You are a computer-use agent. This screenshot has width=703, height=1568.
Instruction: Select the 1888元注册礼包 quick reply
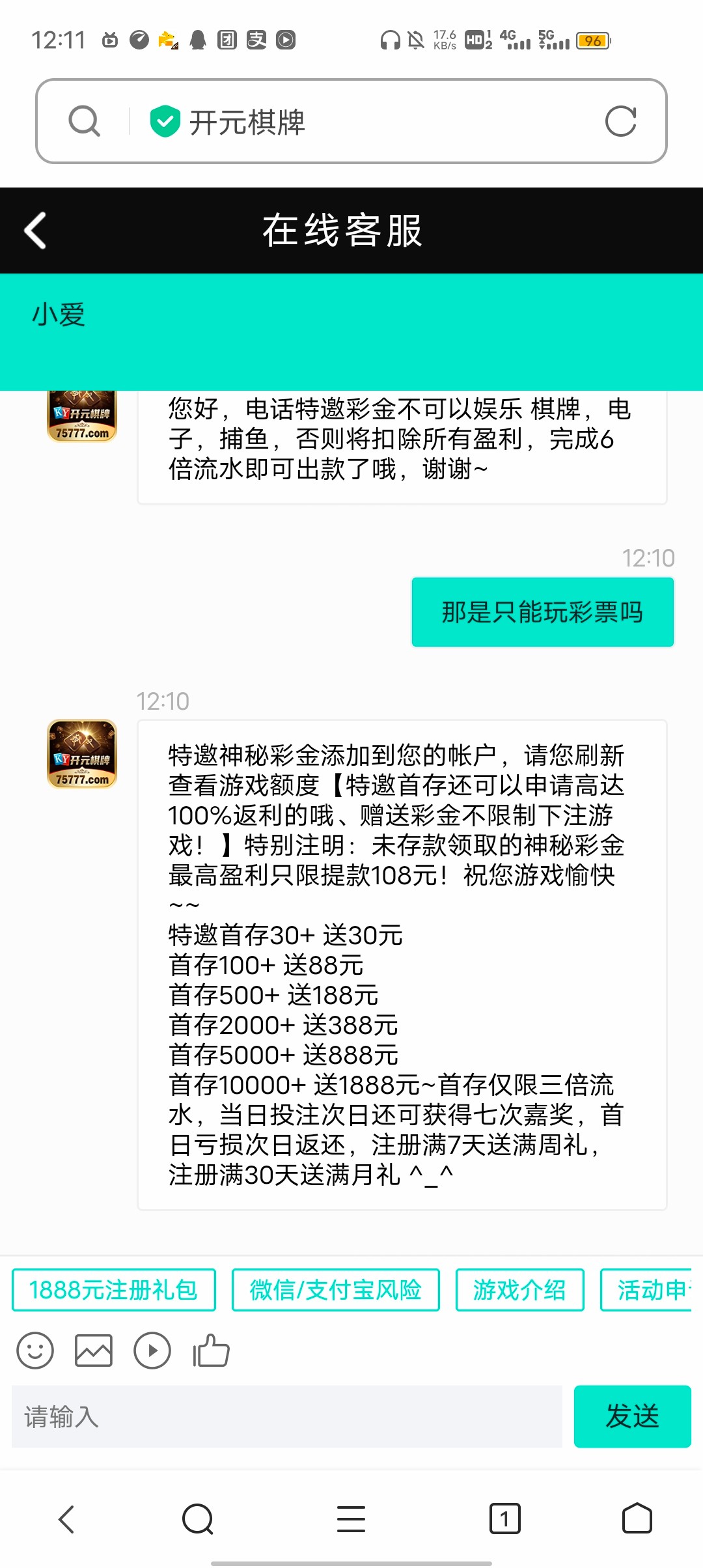114,1290
